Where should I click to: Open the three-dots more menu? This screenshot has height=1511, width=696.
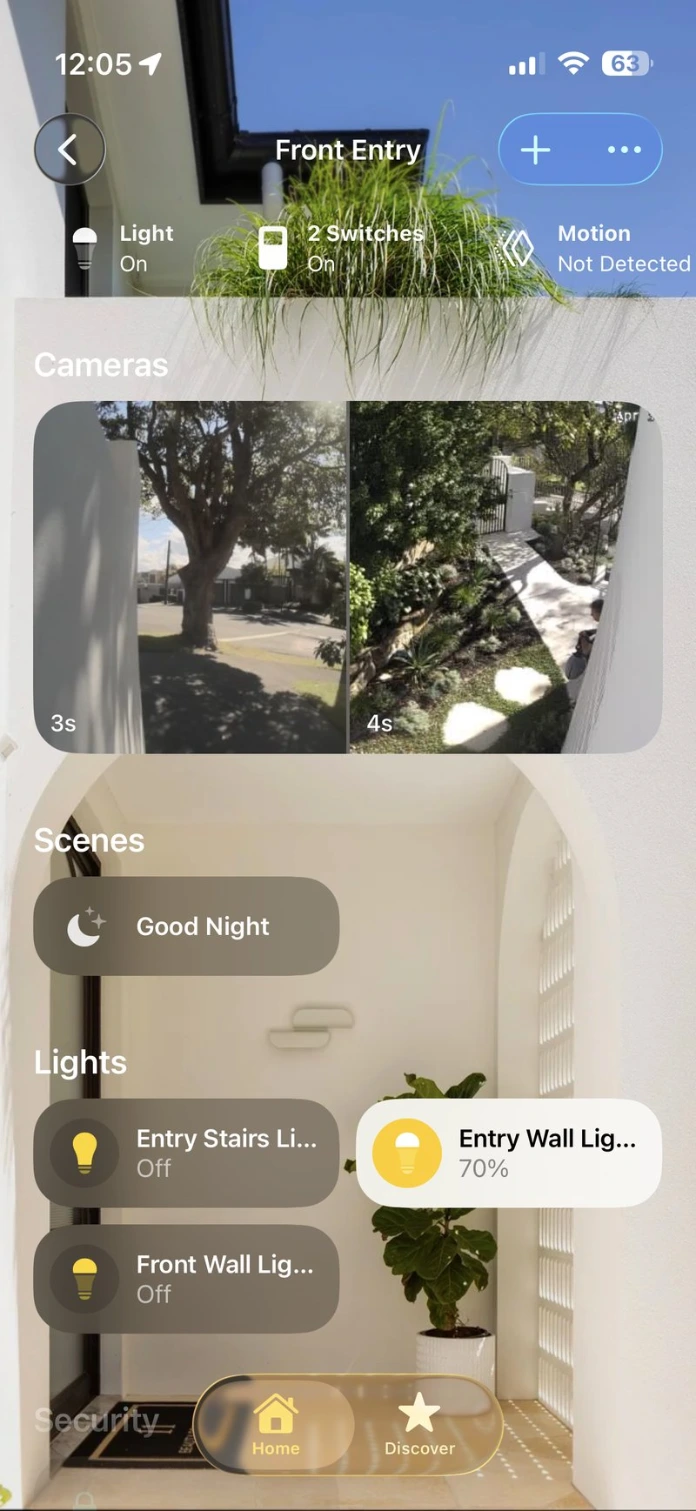[624, 150]
